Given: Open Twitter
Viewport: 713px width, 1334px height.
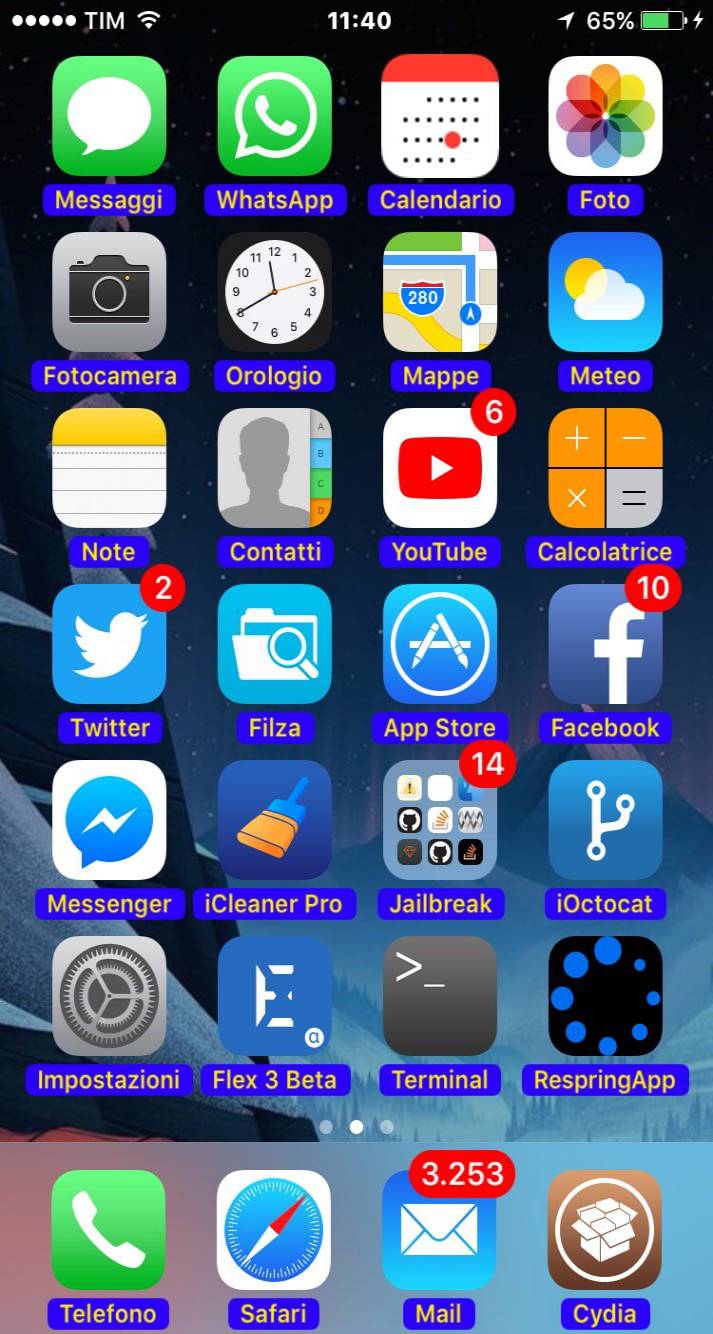Looking at the screenshot, I should pyautogui.click(x=109, y=644).
